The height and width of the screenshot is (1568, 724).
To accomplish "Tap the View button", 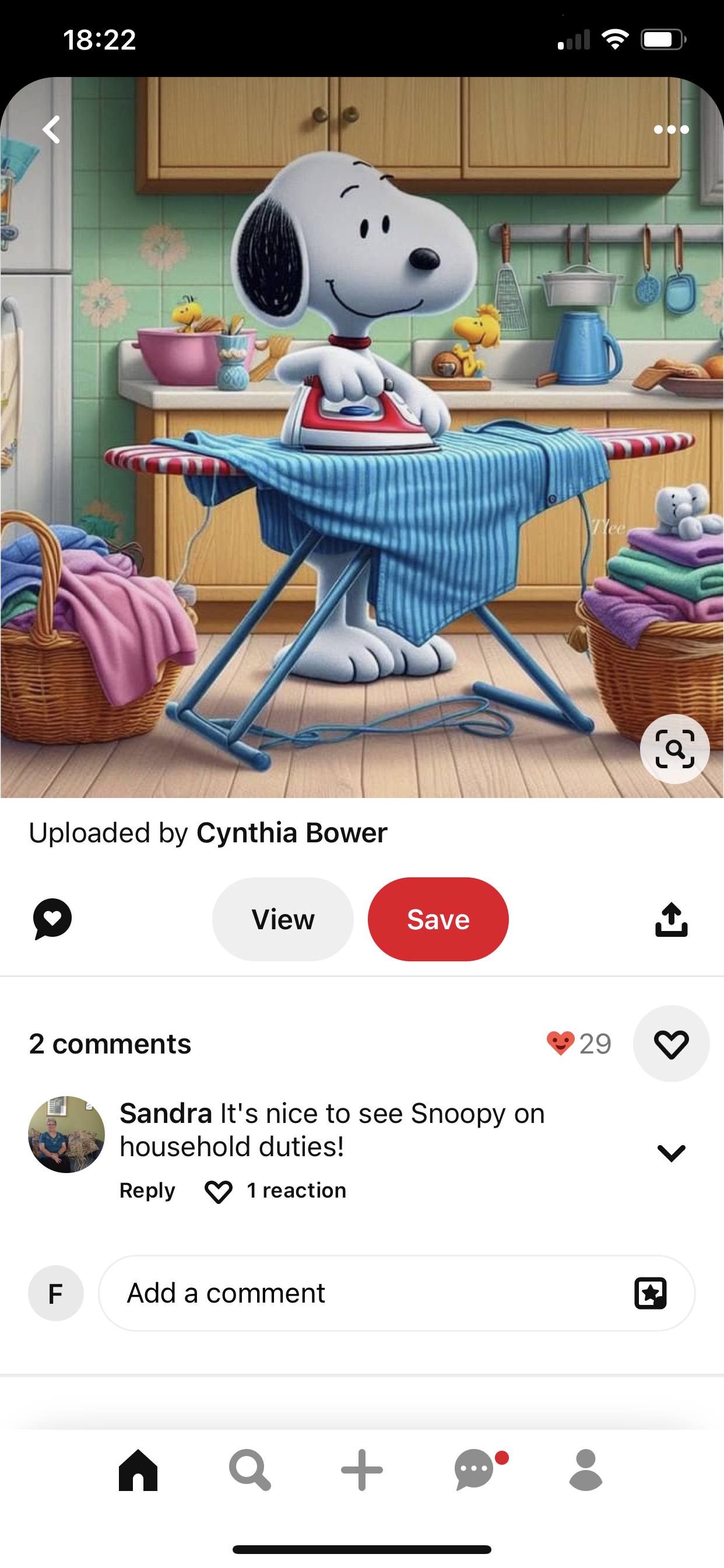I will coord(283,919).
